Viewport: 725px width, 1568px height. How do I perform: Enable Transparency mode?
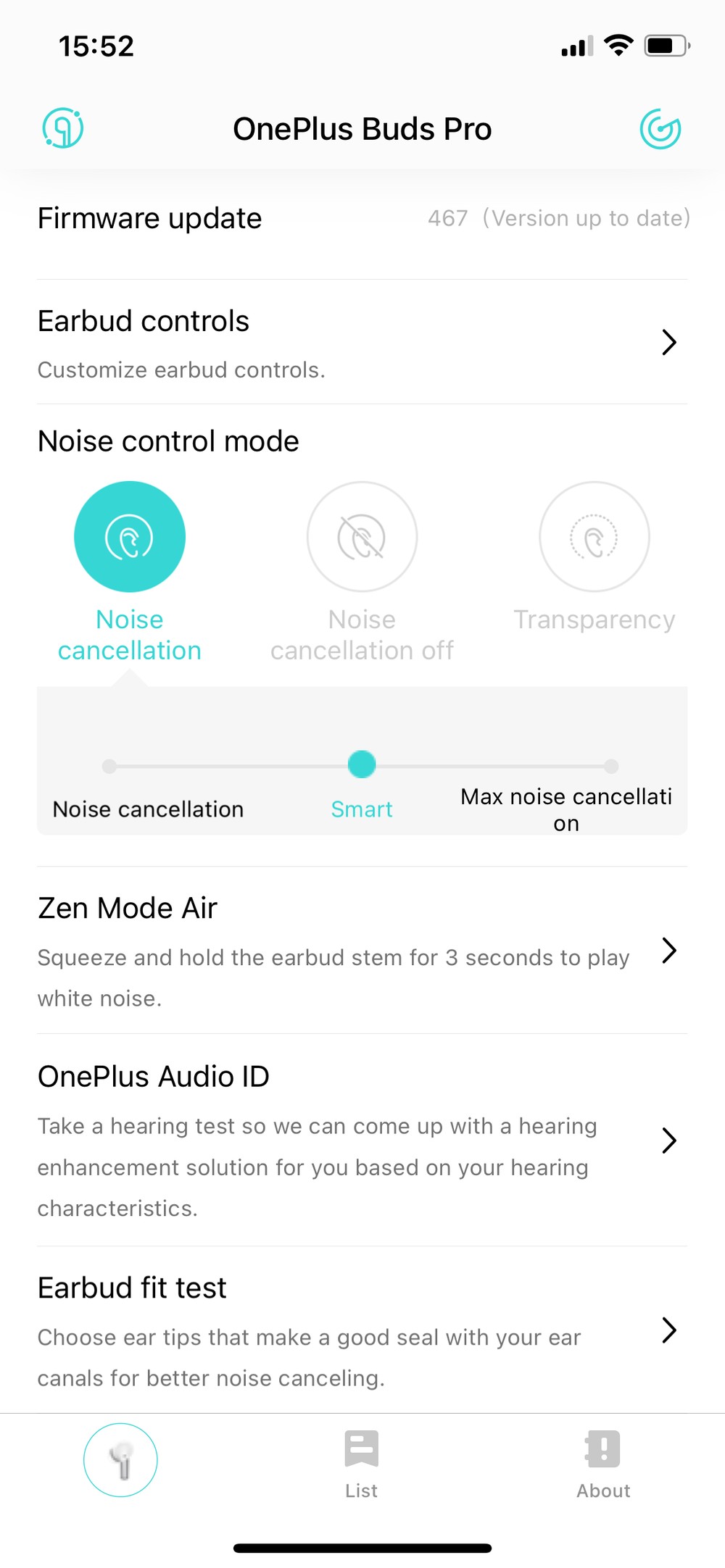click(594, 536)
